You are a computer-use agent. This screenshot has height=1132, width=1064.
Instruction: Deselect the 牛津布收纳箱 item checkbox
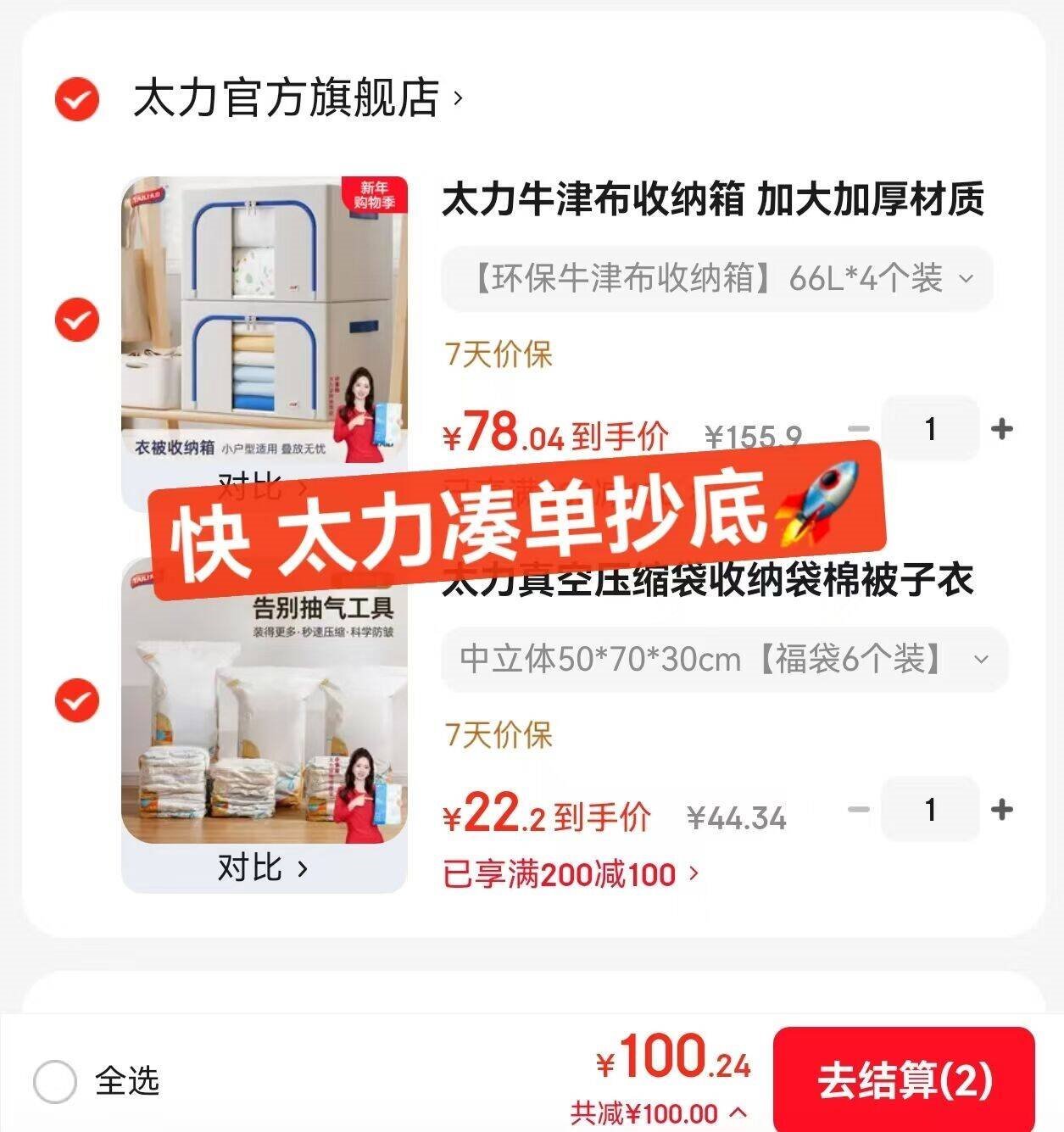click(77, 320)
